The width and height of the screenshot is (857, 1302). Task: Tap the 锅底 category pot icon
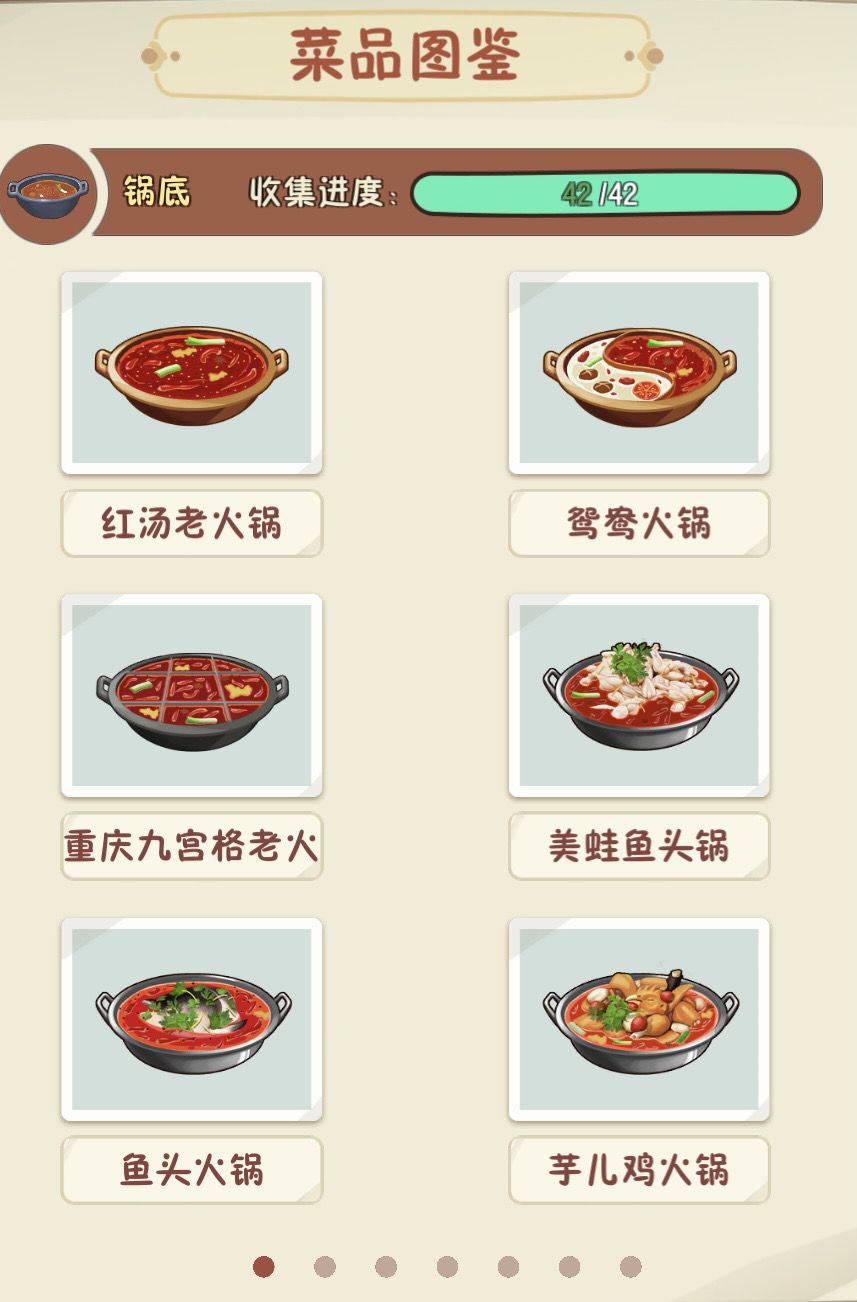pyautogui.click(x=44, y=193)
